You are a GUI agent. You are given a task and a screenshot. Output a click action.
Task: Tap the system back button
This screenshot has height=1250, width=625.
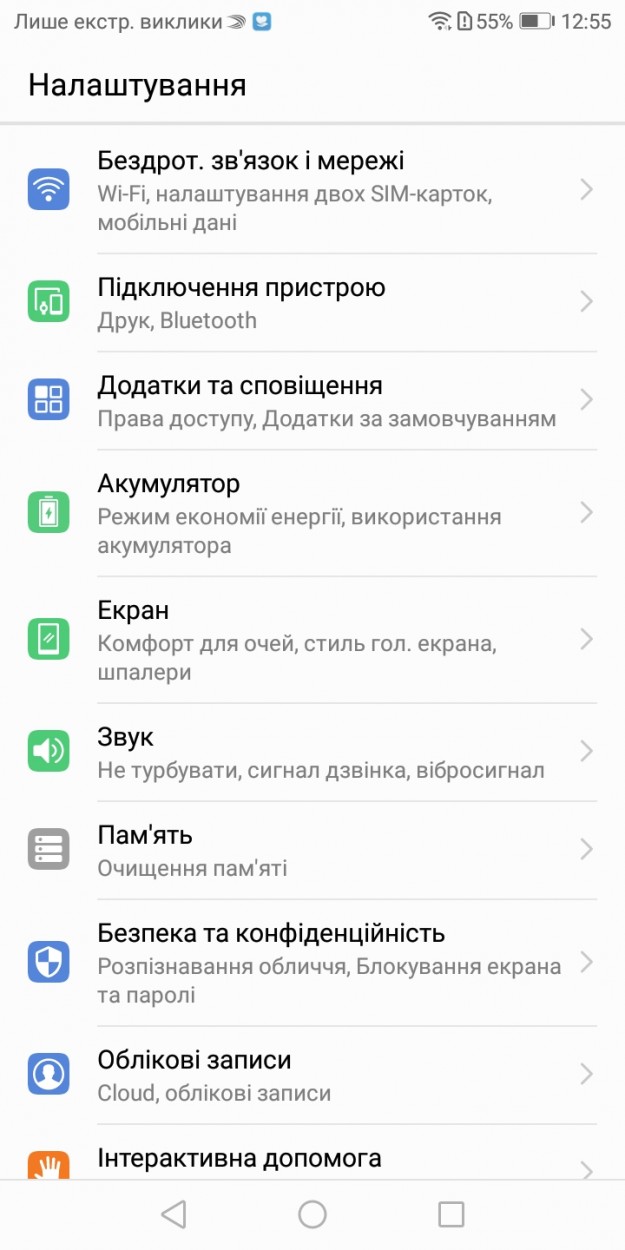pyautogui.click(x=174, y=1214)
